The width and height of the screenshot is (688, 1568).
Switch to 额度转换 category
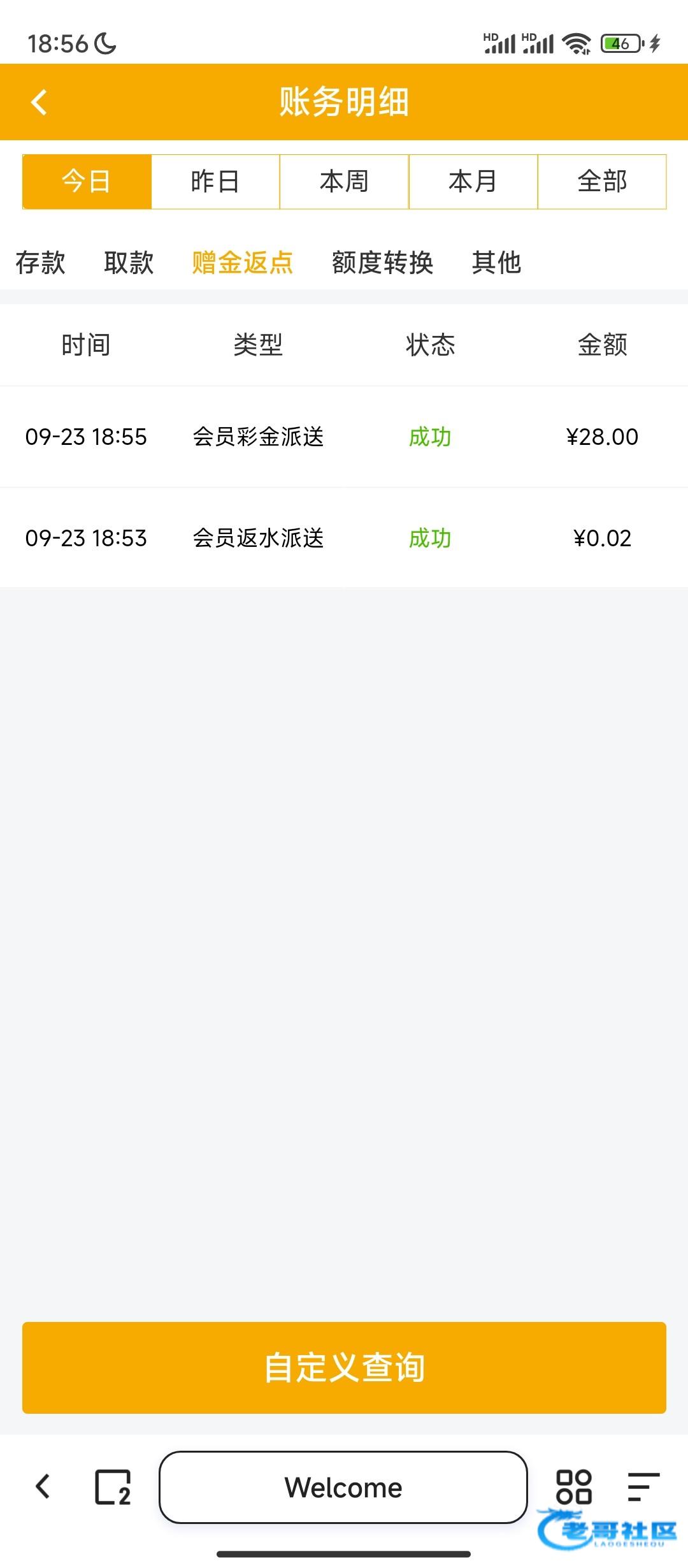point(382,263)
